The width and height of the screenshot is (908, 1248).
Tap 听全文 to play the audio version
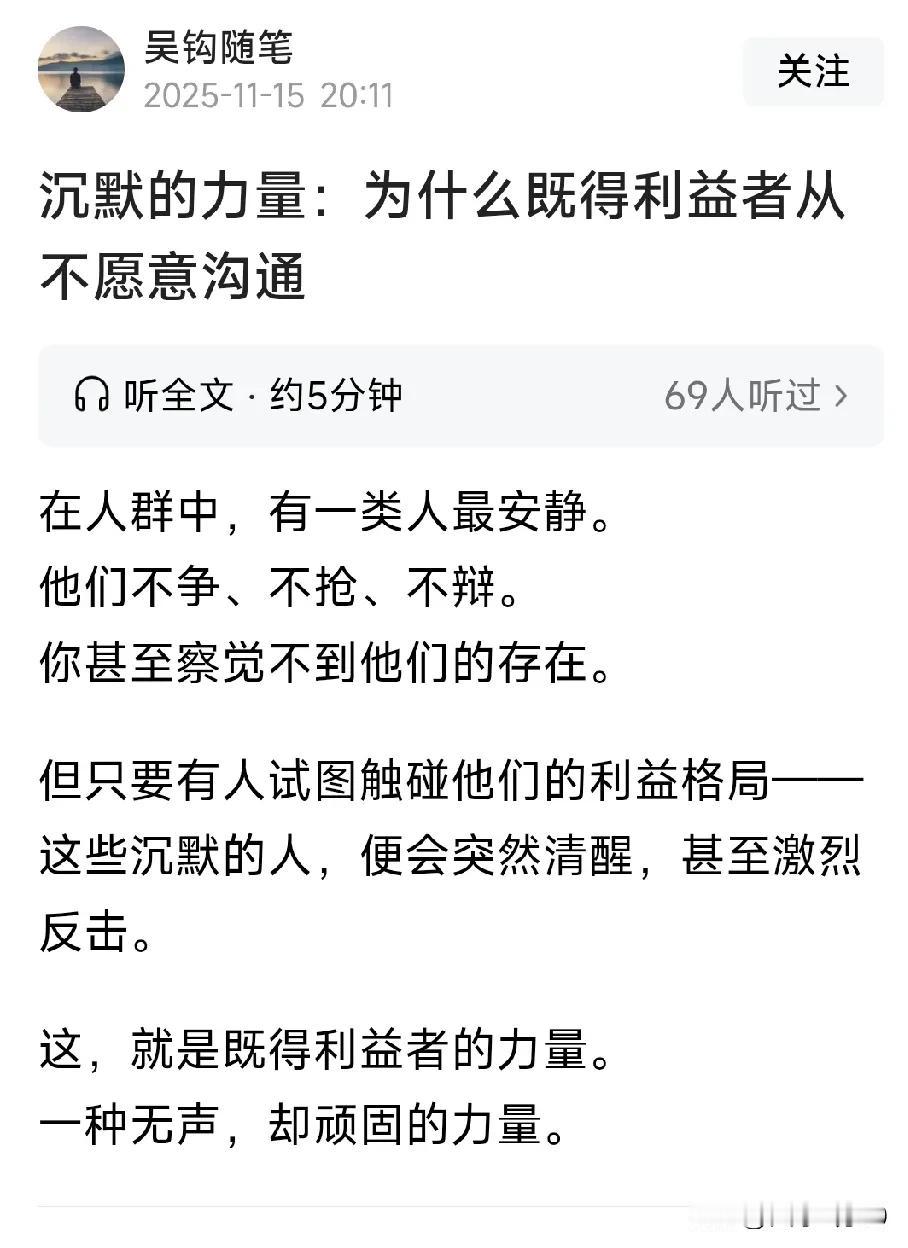tap(167, 395)
